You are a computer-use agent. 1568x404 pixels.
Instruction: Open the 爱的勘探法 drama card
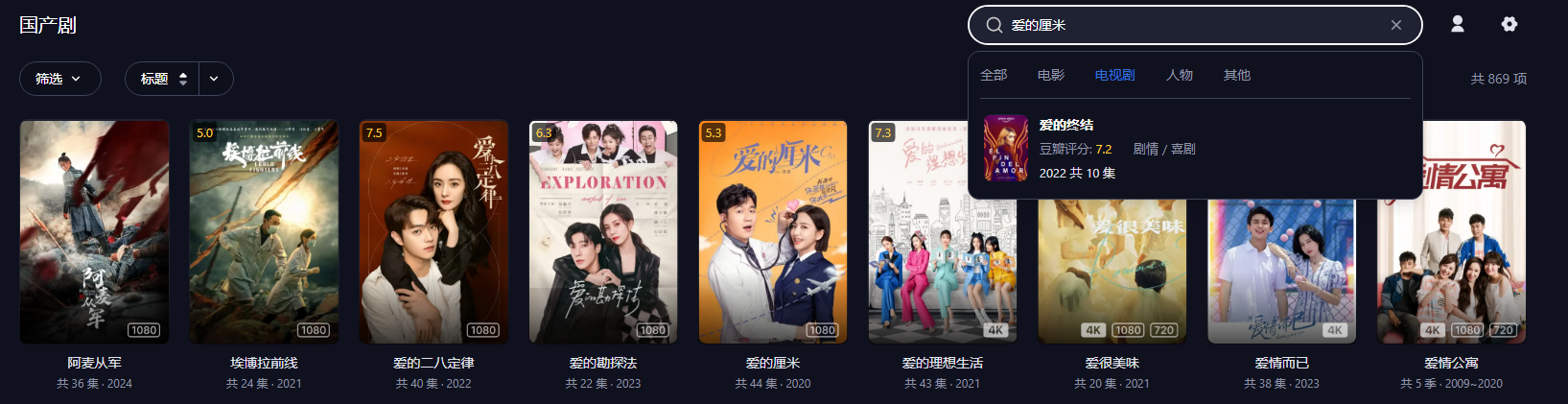[x=603, y=231]
